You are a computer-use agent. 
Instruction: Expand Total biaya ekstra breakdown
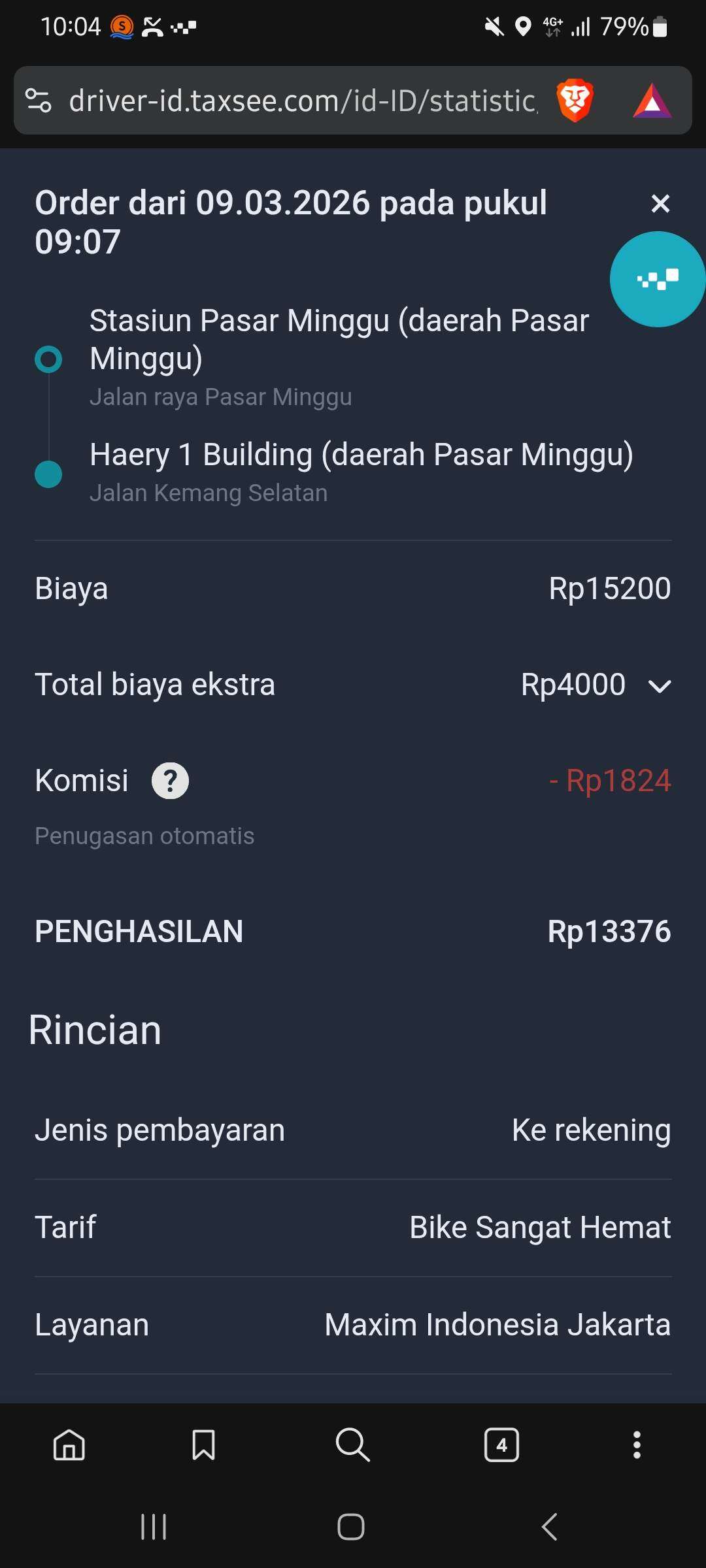tap(659, 686)
